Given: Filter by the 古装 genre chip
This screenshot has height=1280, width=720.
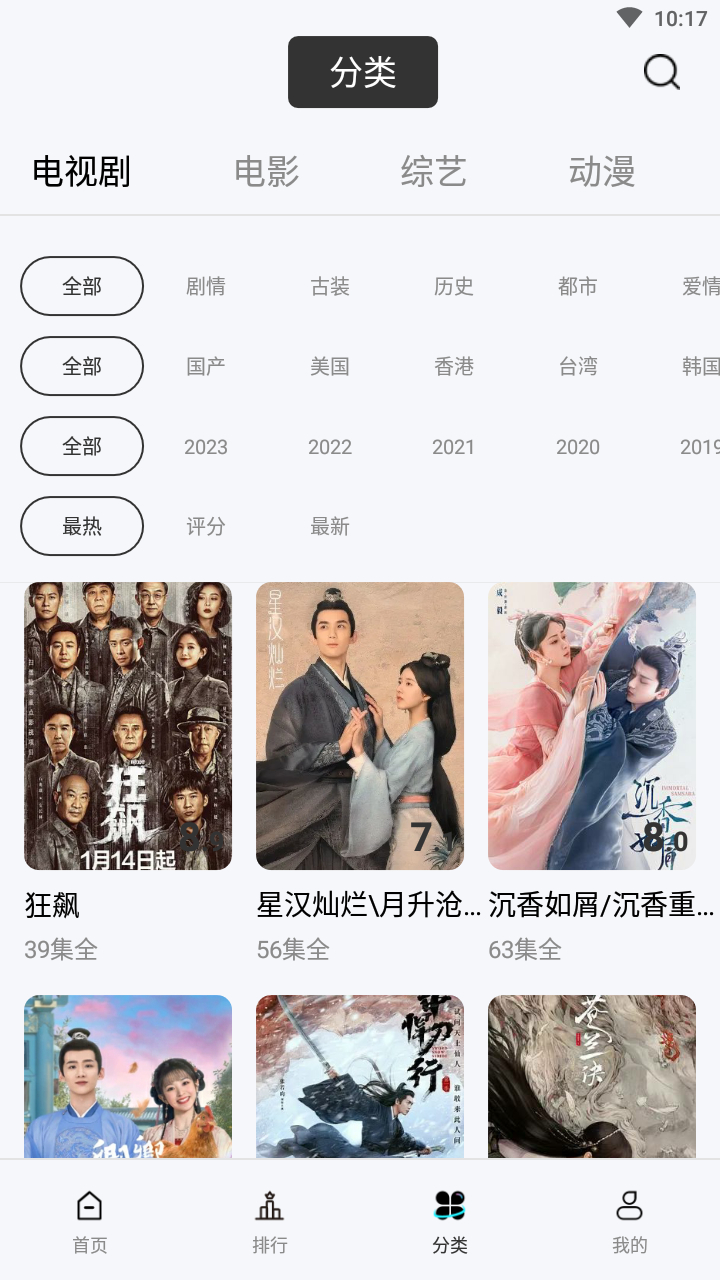Looking at the screenshot, I should (x=330, y=286).
